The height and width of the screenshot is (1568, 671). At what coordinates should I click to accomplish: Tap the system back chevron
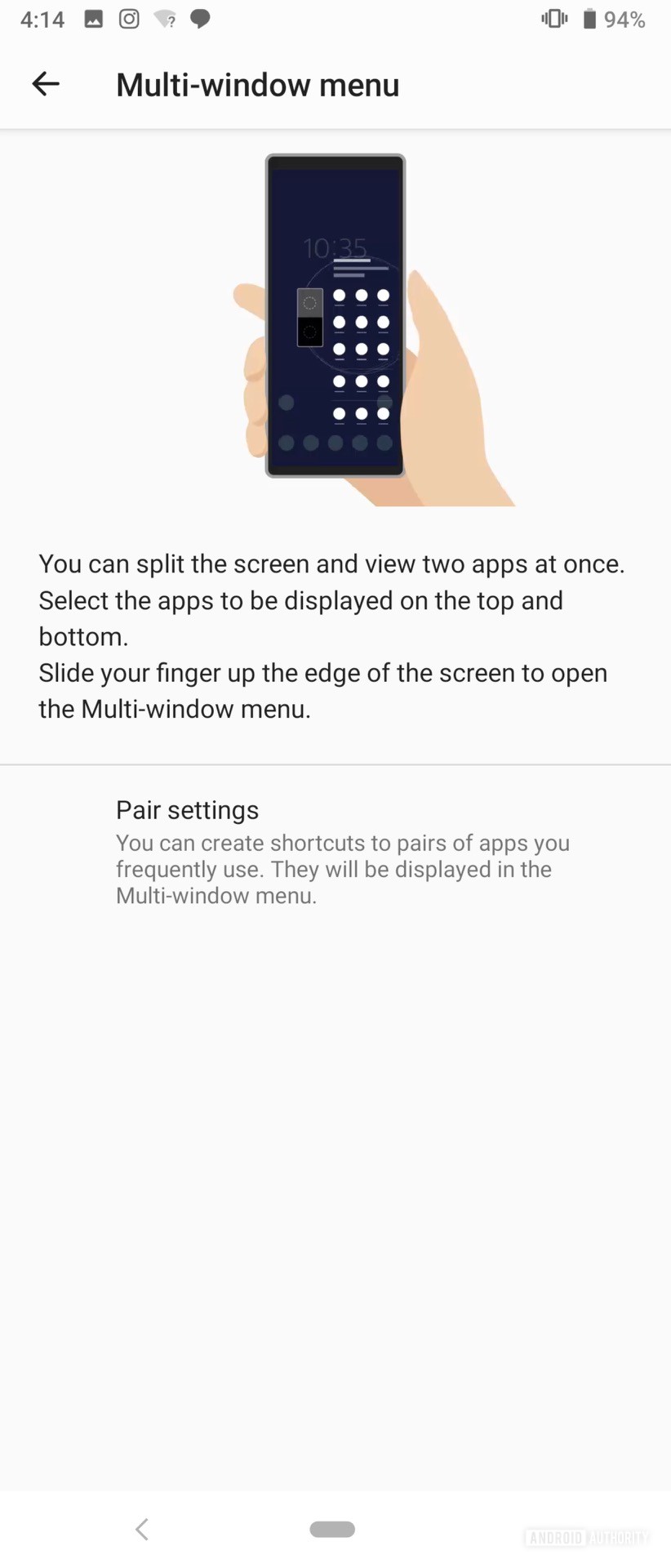[142, 1529]
